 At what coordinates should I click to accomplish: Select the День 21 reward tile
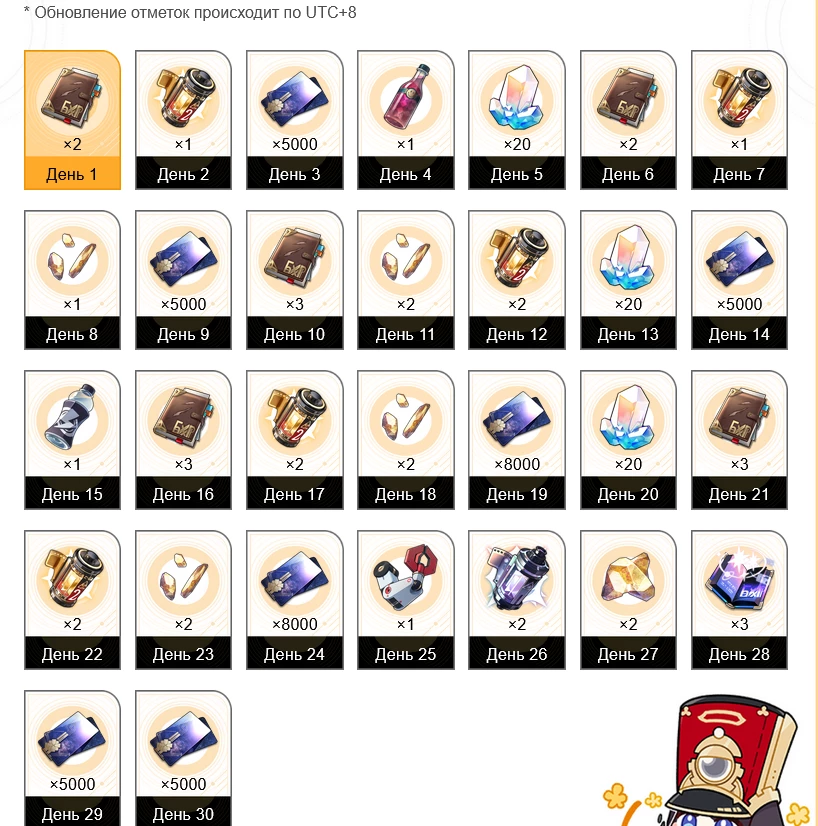[739, 440]
